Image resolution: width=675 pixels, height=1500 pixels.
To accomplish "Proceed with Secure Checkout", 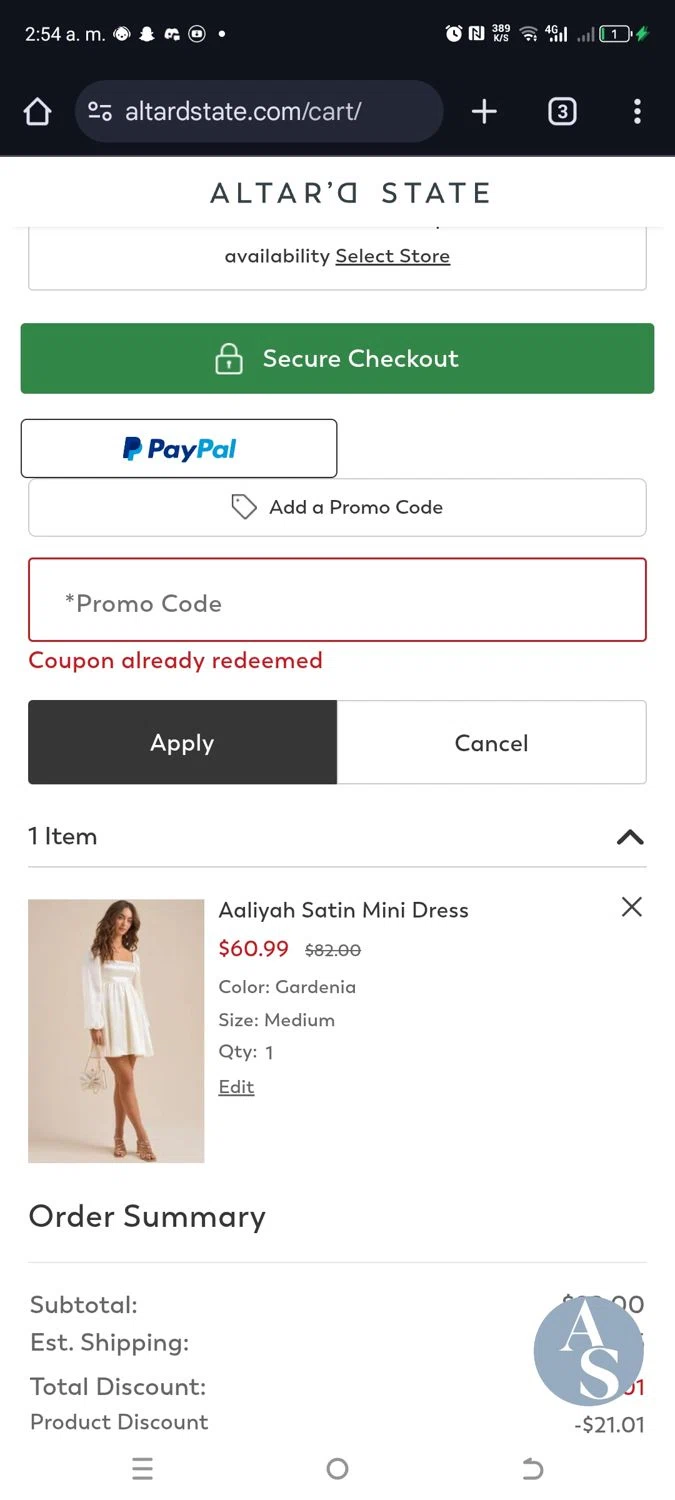I will [337, 358].
